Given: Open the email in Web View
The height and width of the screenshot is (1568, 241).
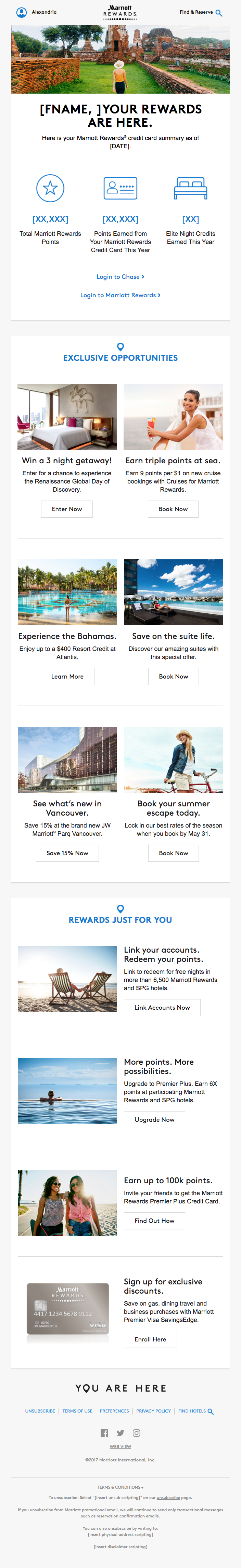Looking at the screenshot, I should (x=120, y=1446).
